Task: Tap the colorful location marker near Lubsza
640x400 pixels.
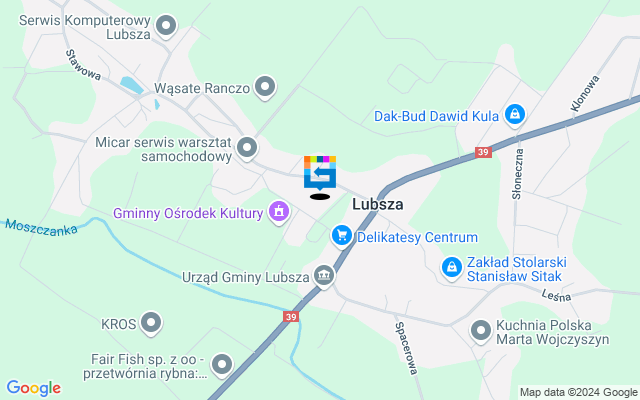Action: (320, 174)
